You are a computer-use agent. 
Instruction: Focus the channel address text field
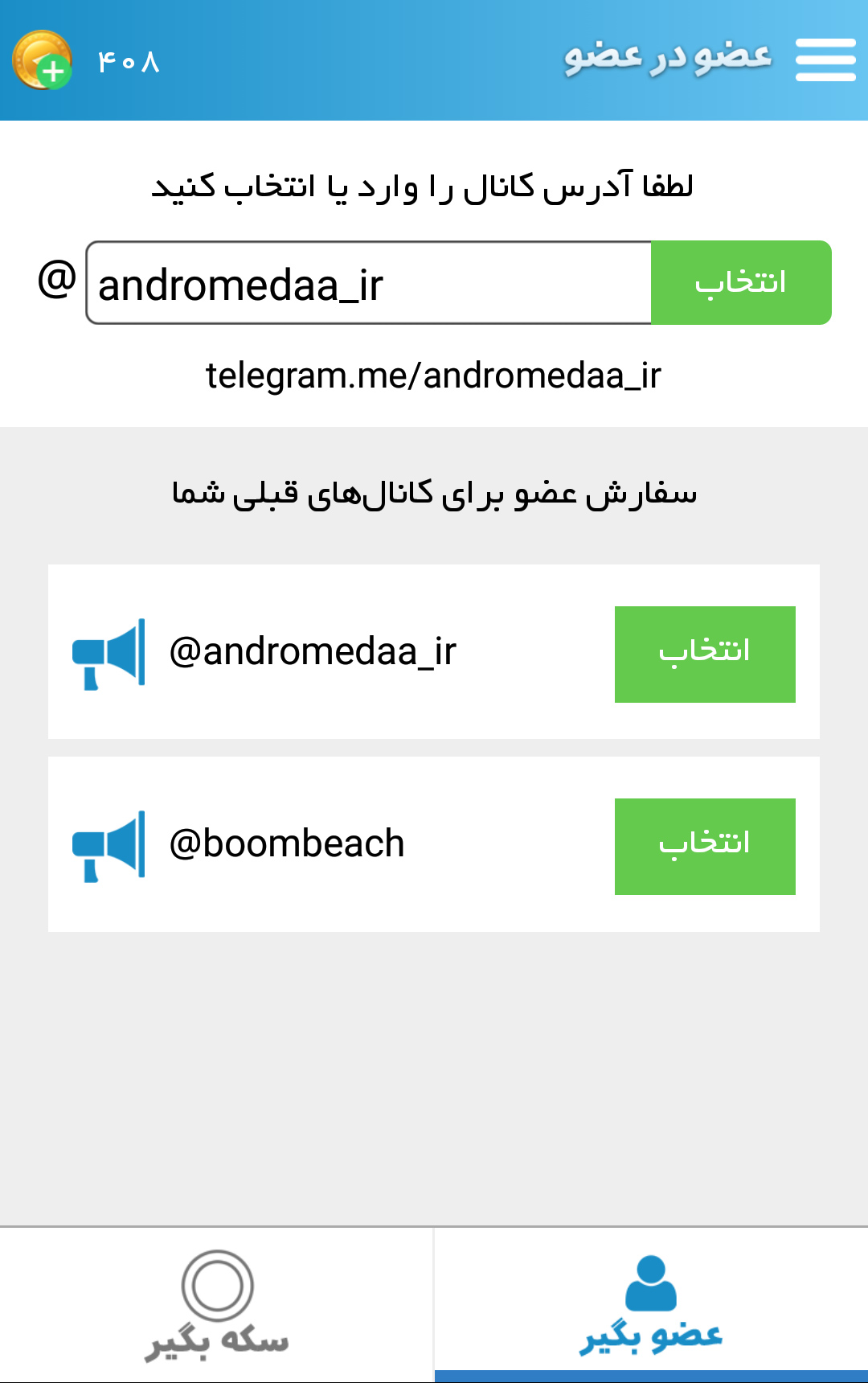[x=368, y=283]
